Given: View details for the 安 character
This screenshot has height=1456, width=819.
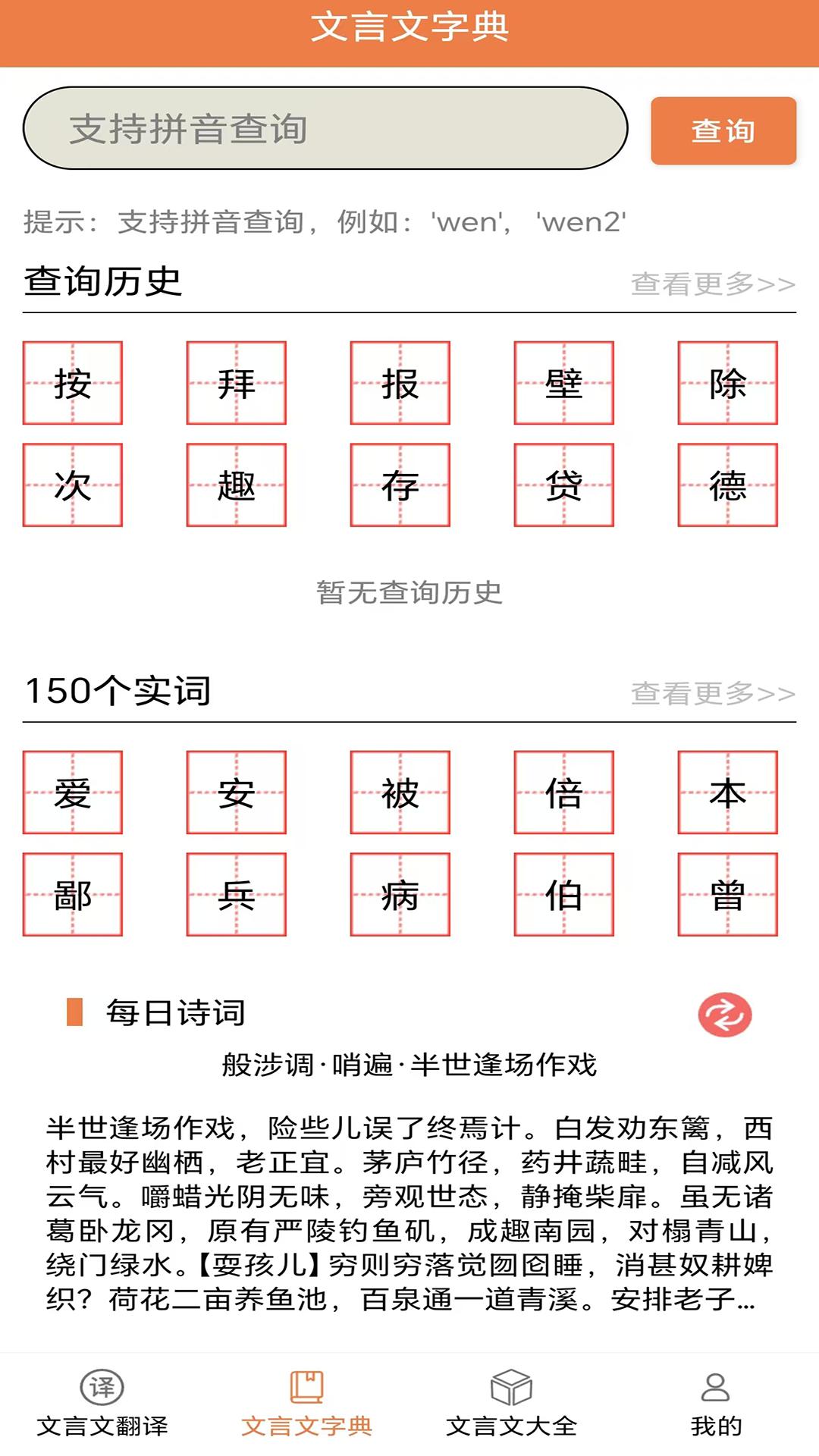Looking at the screenshot, I should (237, 792).
